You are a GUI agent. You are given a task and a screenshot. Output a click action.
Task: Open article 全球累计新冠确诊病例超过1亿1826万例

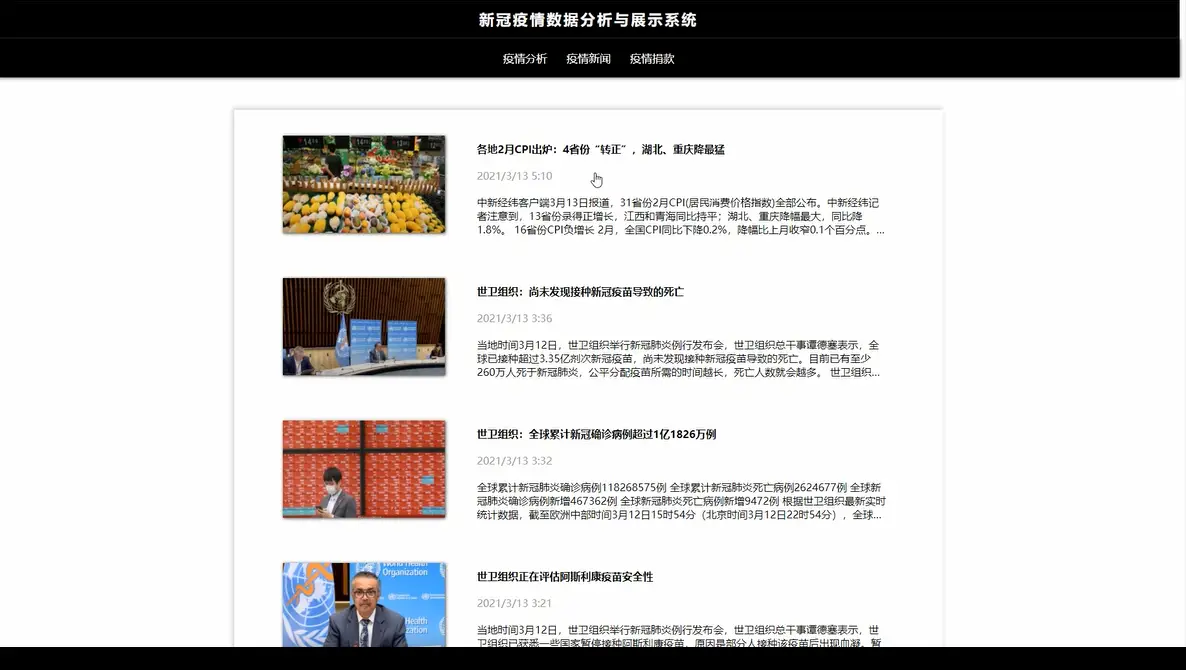pyautogui.click(x=596, y=434)
